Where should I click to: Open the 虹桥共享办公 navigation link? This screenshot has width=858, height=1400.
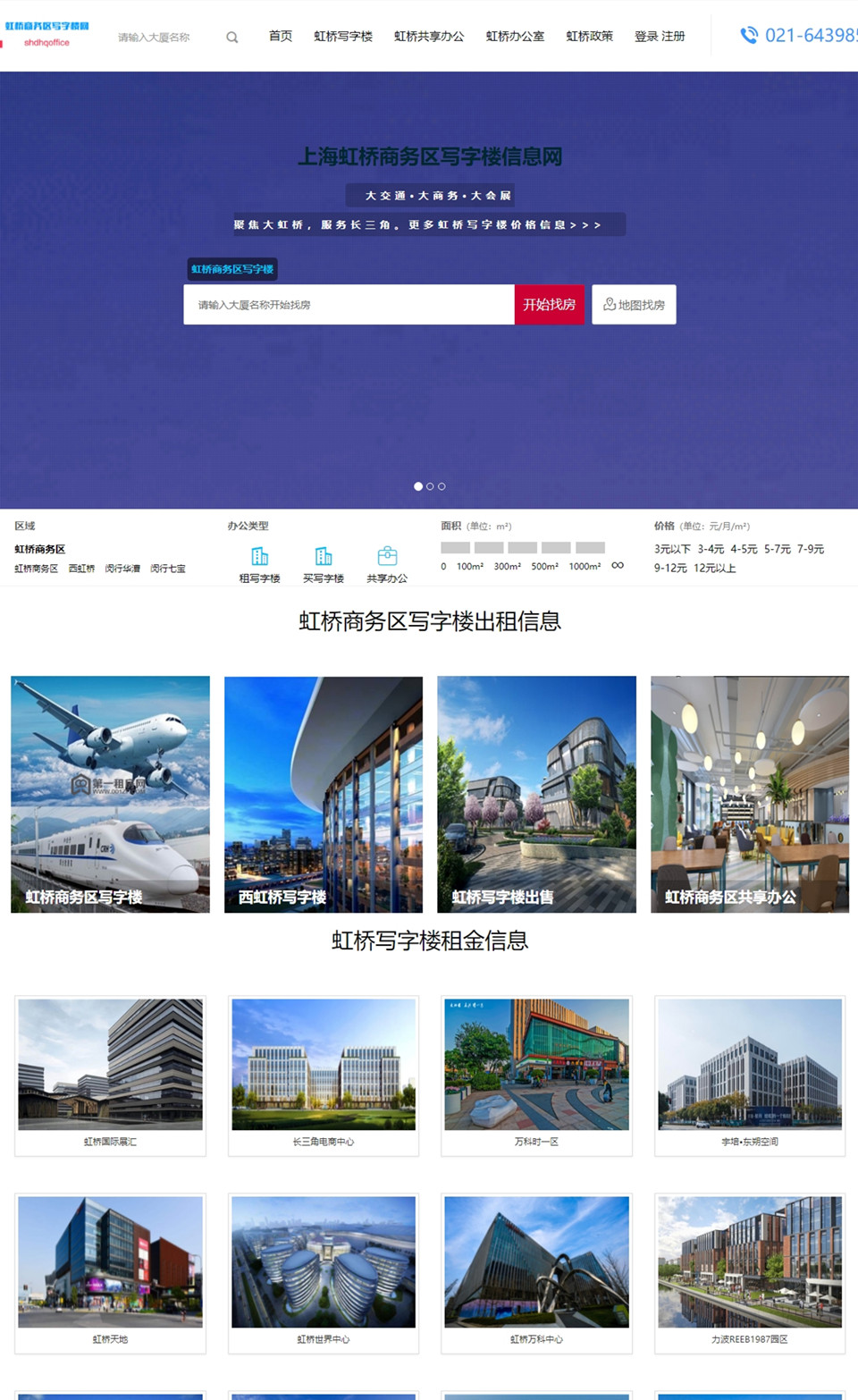pyautogui.click(x=429, y=37)
